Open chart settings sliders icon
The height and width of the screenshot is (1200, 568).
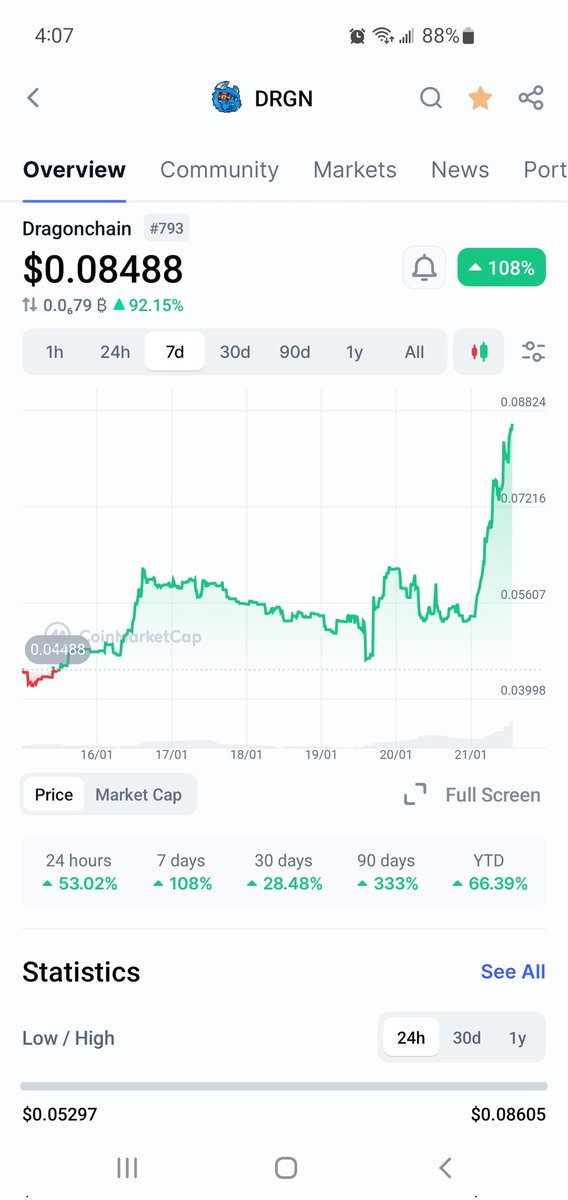pos(533,352)
